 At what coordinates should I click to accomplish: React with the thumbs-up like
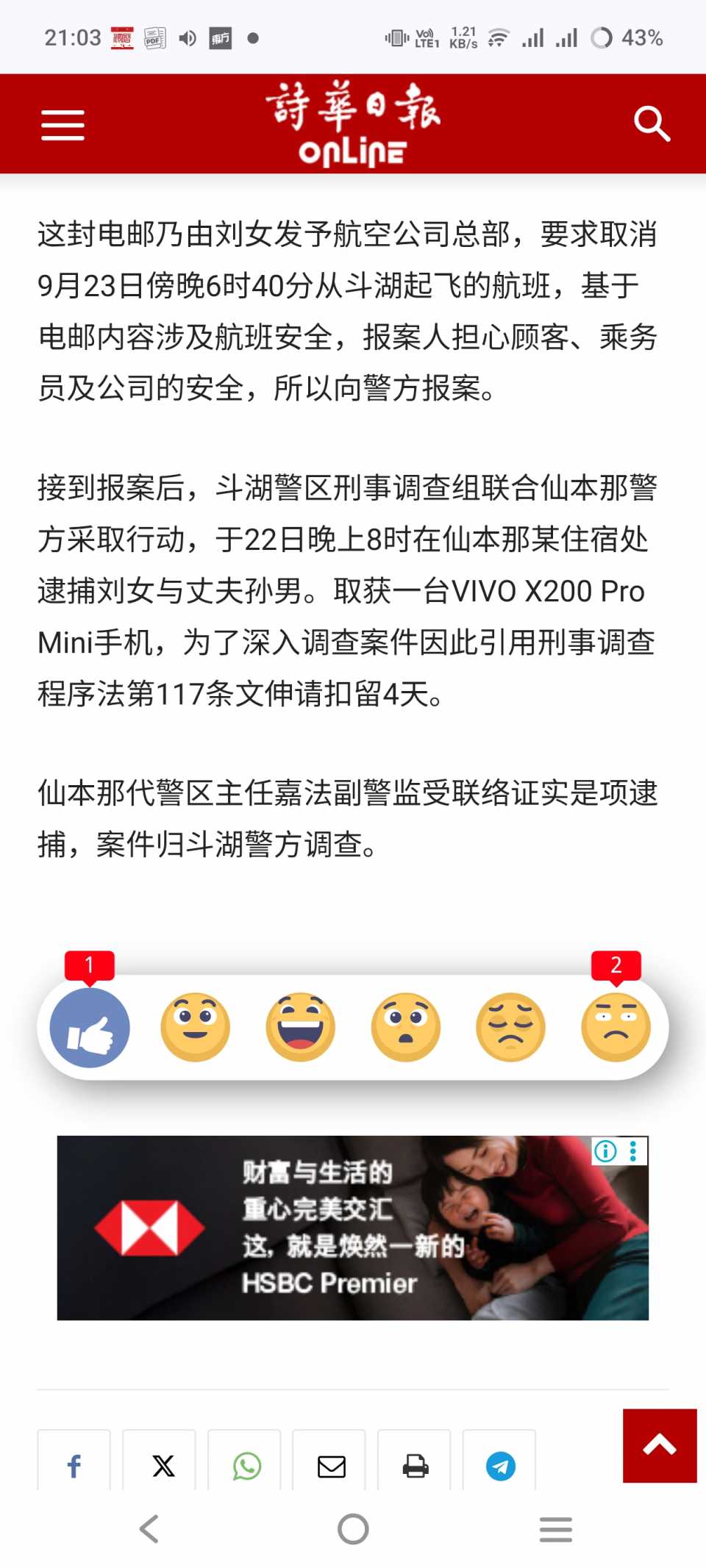point(90,1027)
